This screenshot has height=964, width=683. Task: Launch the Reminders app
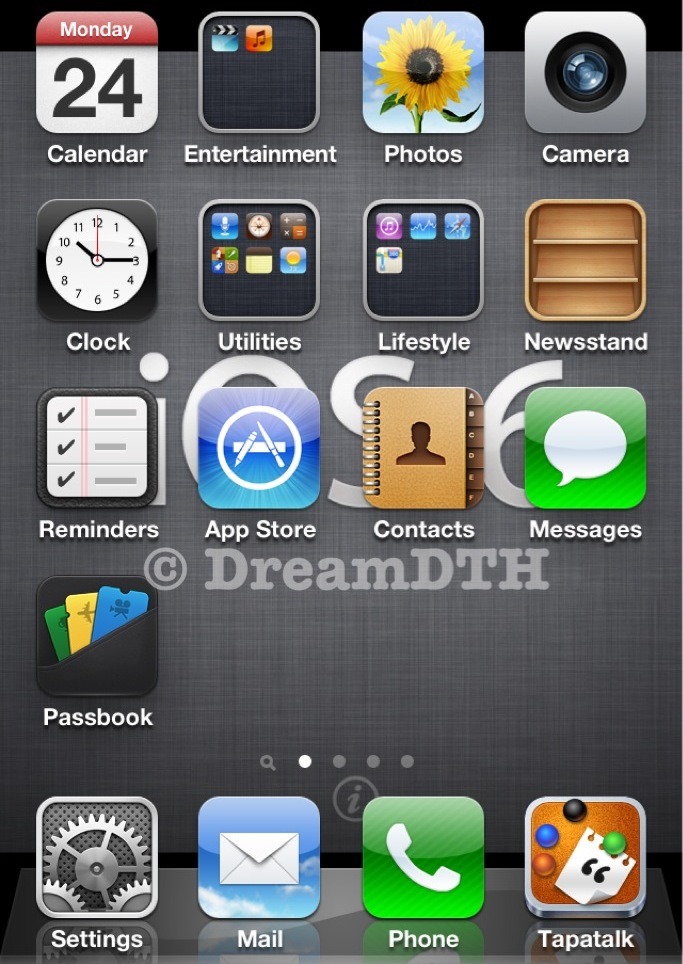pos(97,448)
